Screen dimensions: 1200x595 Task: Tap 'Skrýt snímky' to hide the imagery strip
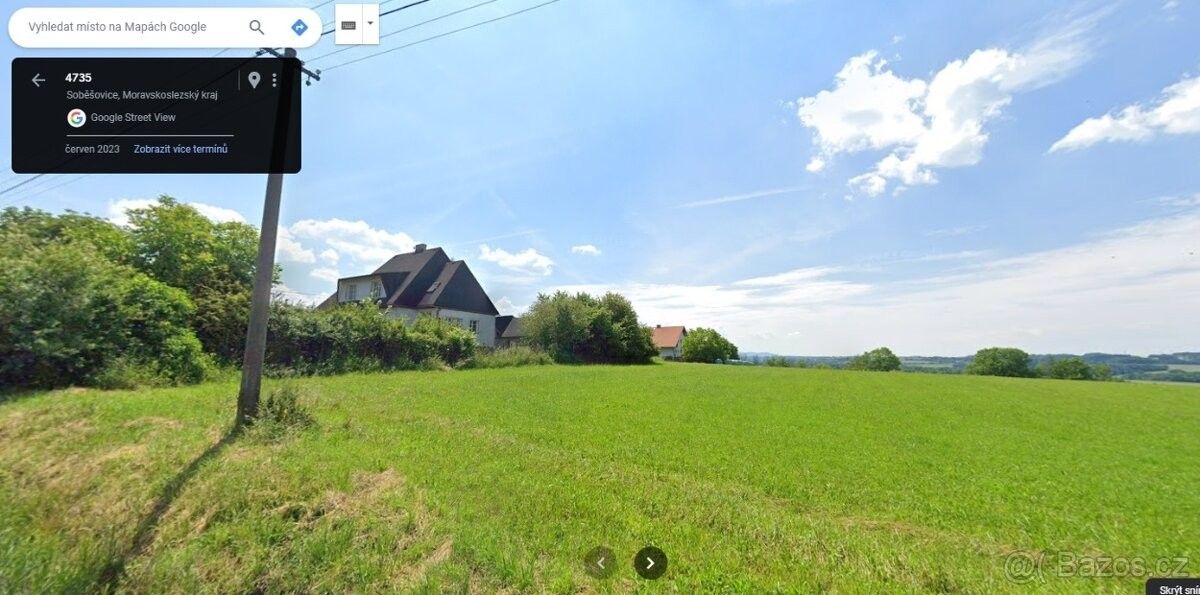click(x=1176, y=588)
